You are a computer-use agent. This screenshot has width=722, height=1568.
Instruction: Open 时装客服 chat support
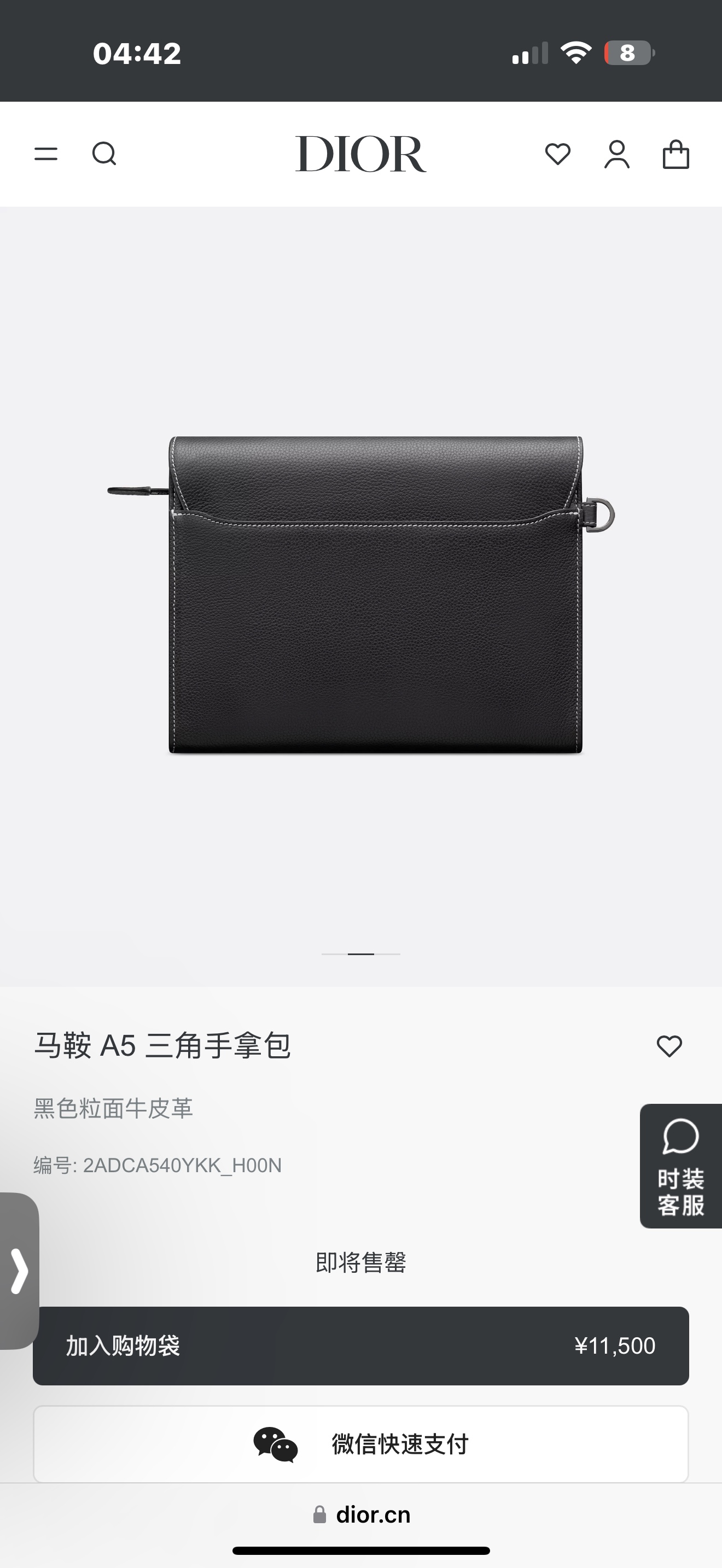(x=680, y=1166)
